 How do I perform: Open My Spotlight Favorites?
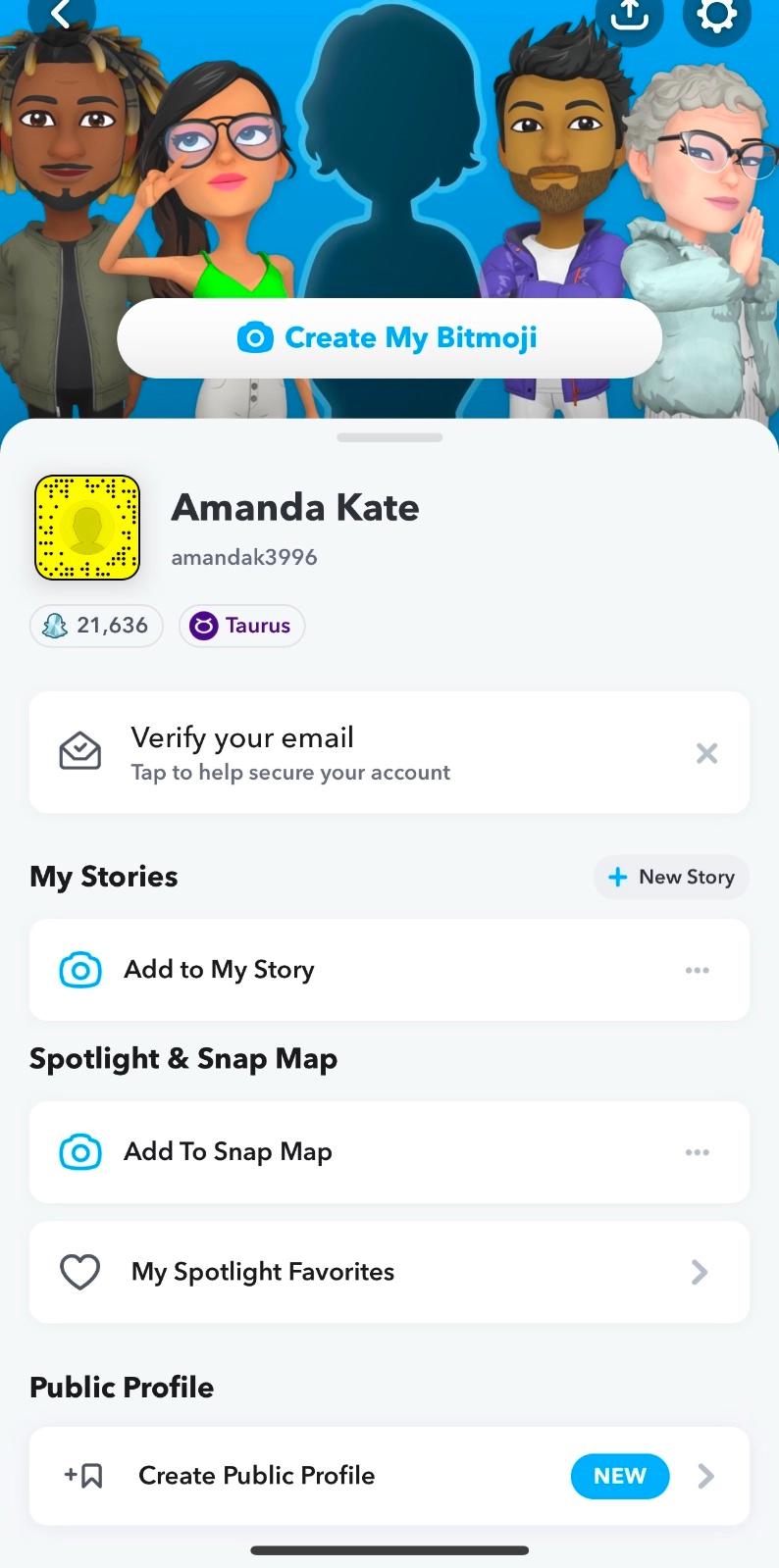(389, 1272)
